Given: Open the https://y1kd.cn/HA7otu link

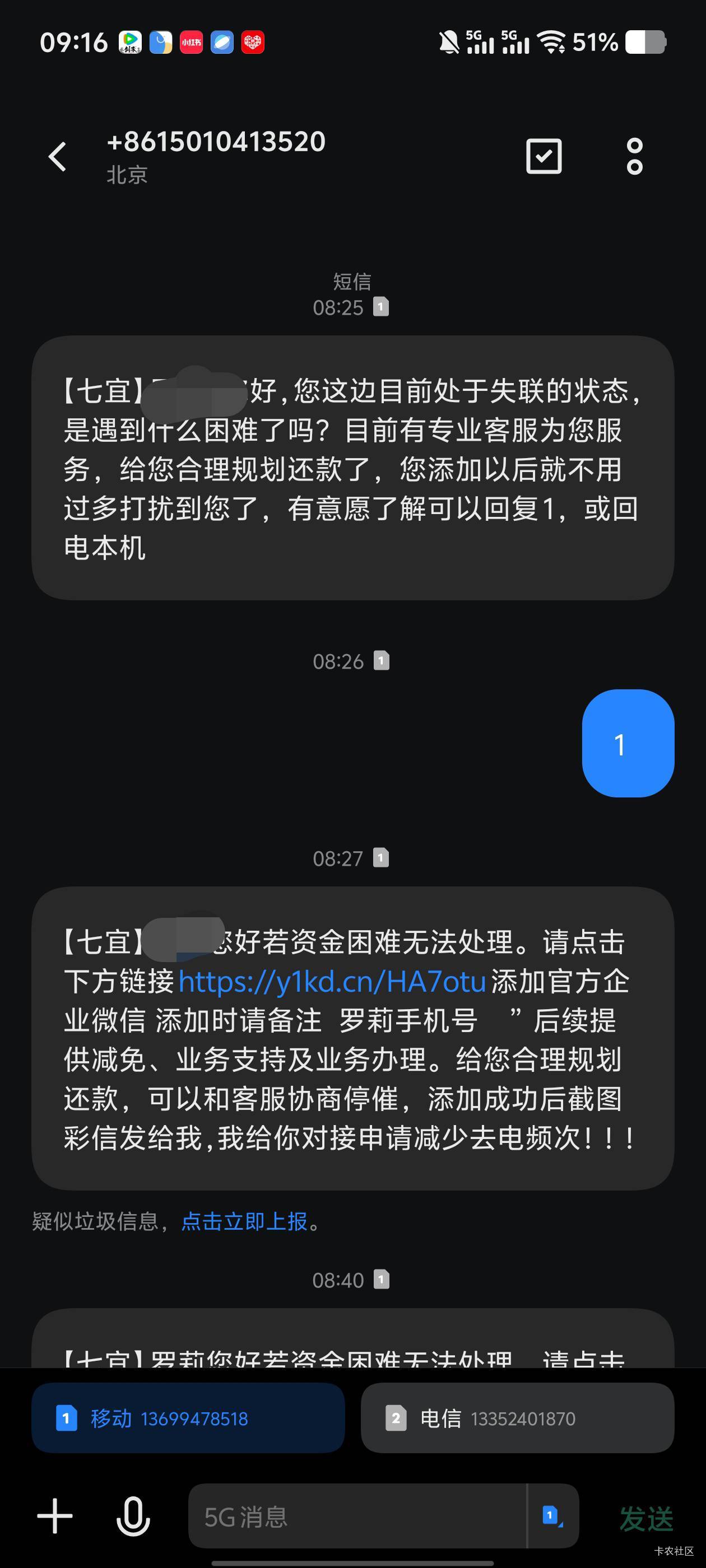Looking at the screenshot, I should pos(332,981).
